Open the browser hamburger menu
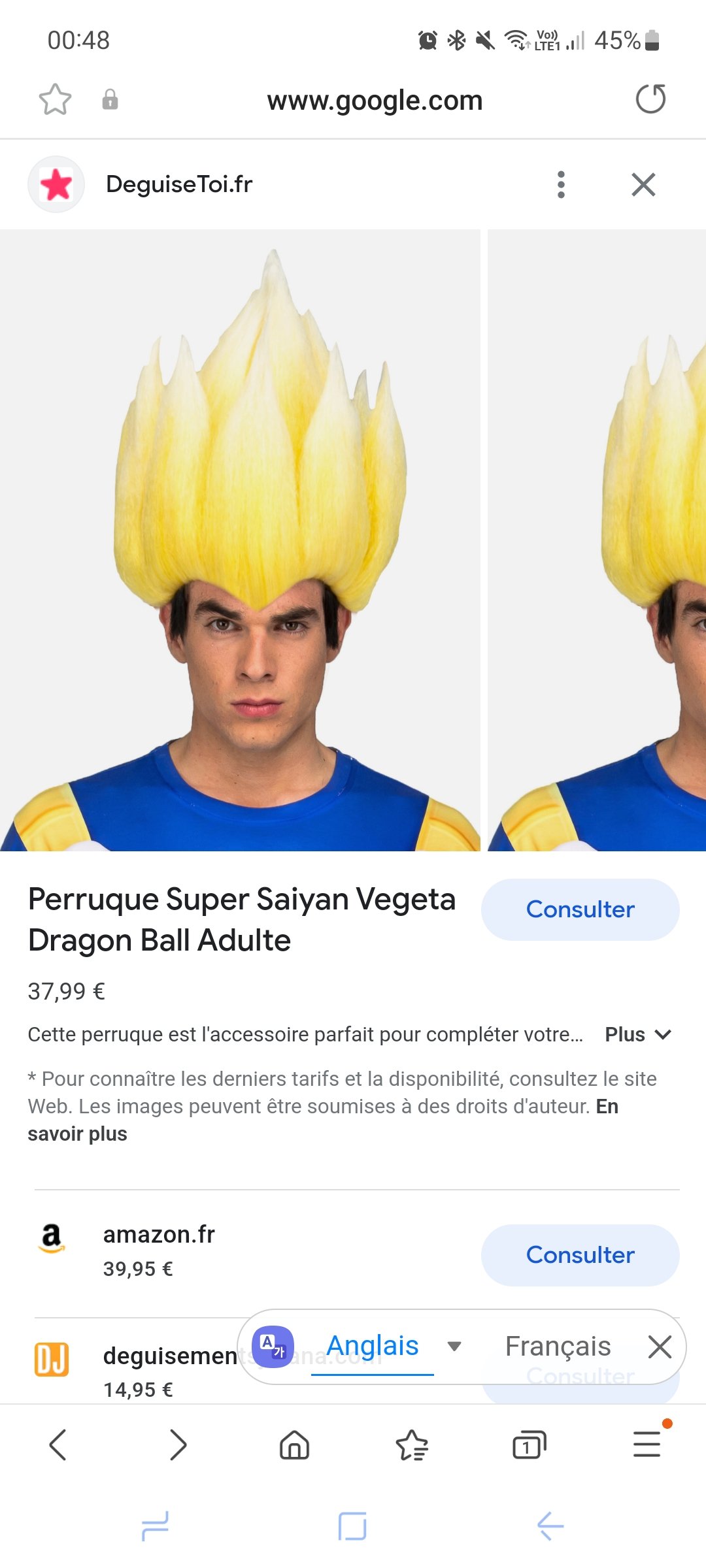This screenshot has width=706, height=1568. pos(647,1444)
